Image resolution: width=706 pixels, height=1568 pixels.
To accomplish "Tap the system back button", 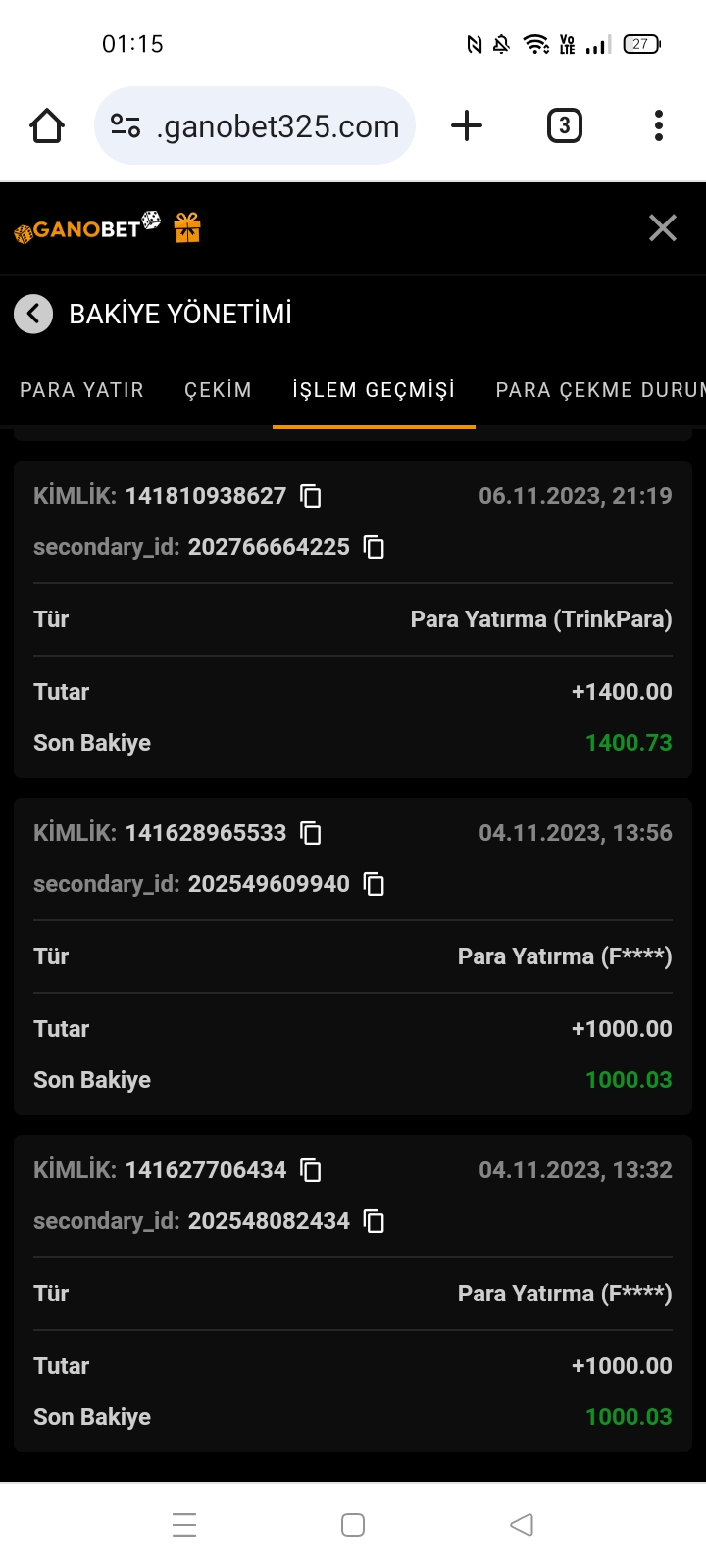I will [x=522, y=1525].
